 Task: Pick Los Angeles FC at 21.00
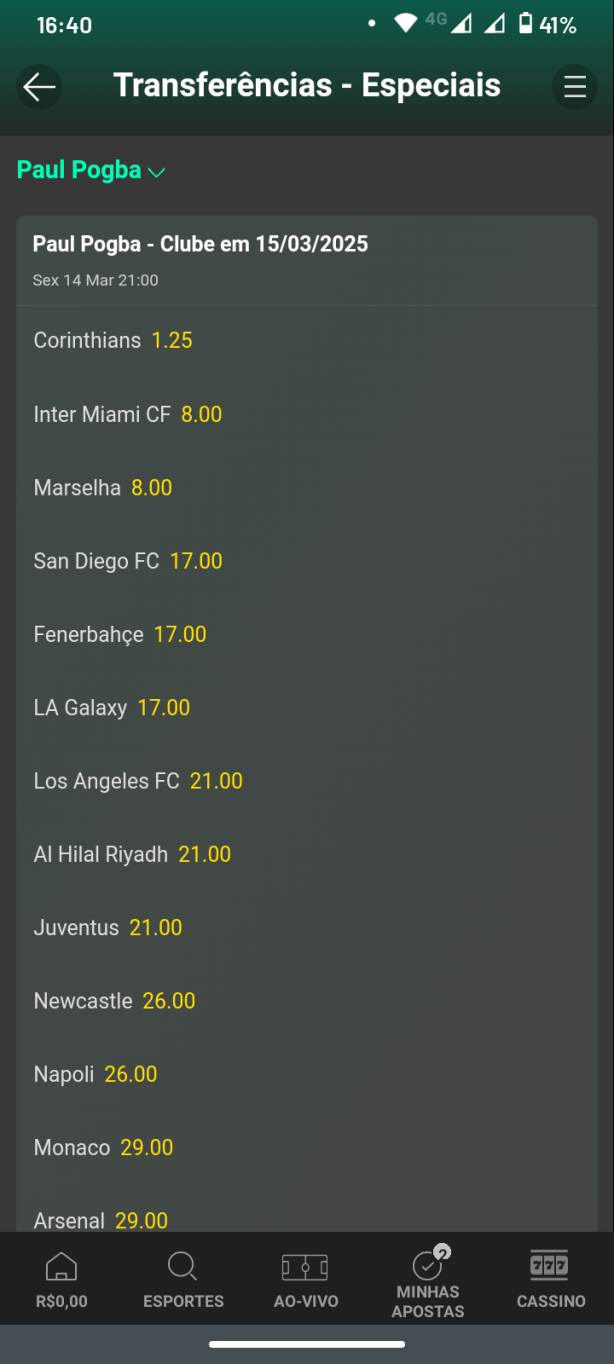(307, 781)
